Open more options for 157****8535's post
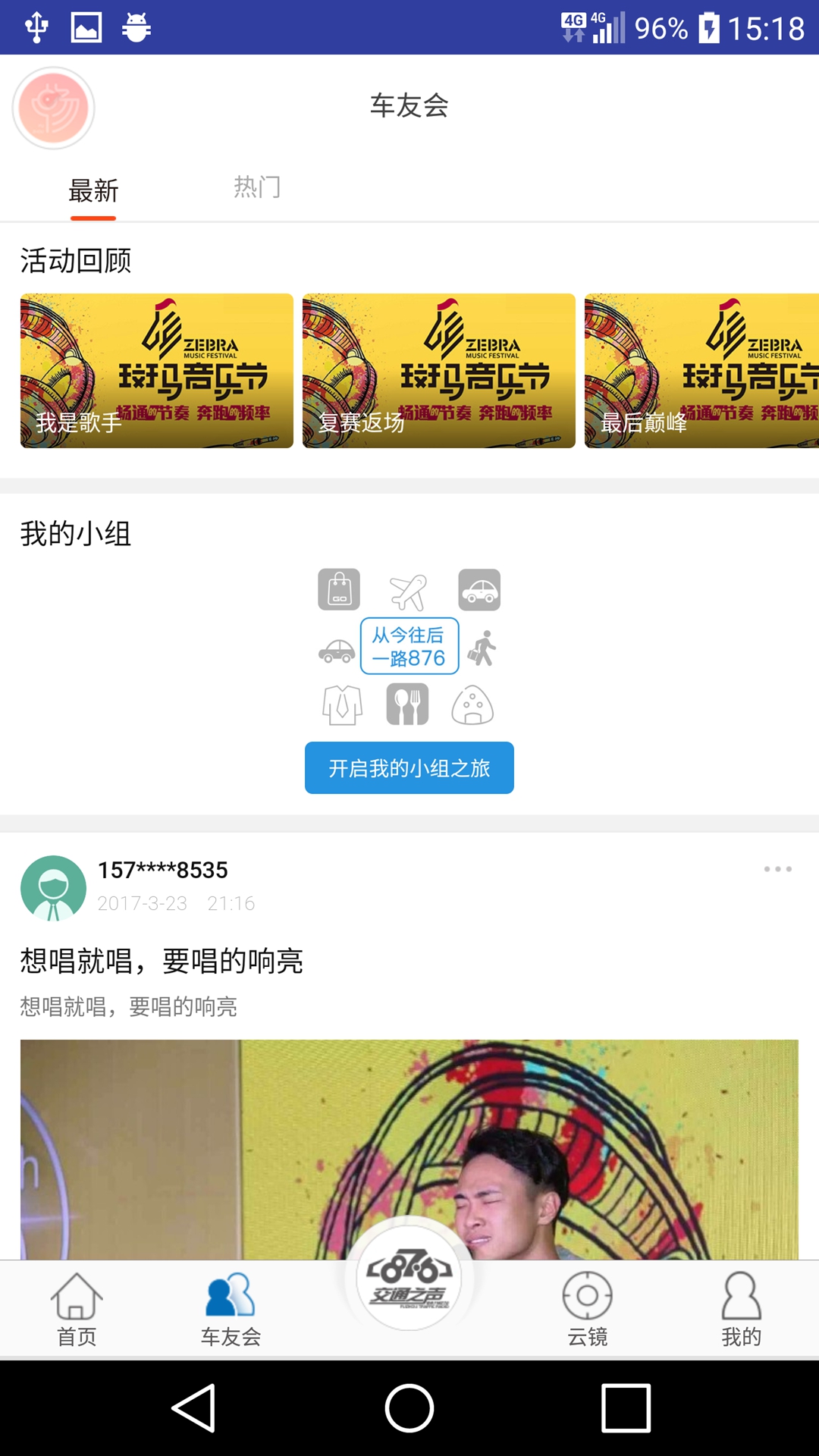This screenshot has height=1456, width=819. click(x=777, y=869)
